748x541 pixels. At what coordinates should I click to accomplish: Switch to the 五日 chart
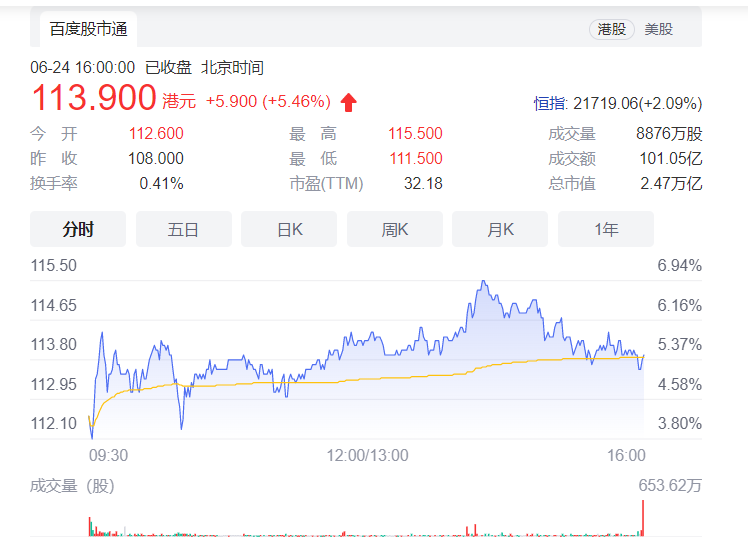click(x=183, y=229)
